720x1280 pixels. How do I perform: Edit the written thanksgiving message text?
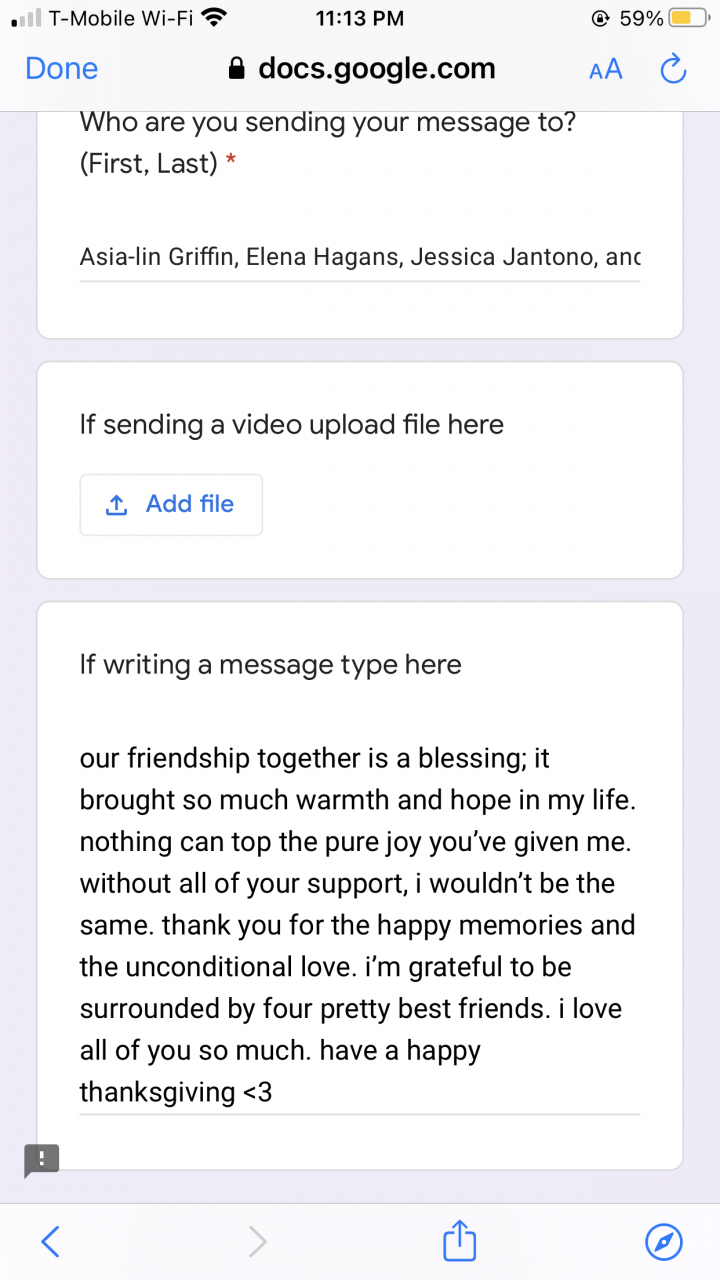(359, 925)
